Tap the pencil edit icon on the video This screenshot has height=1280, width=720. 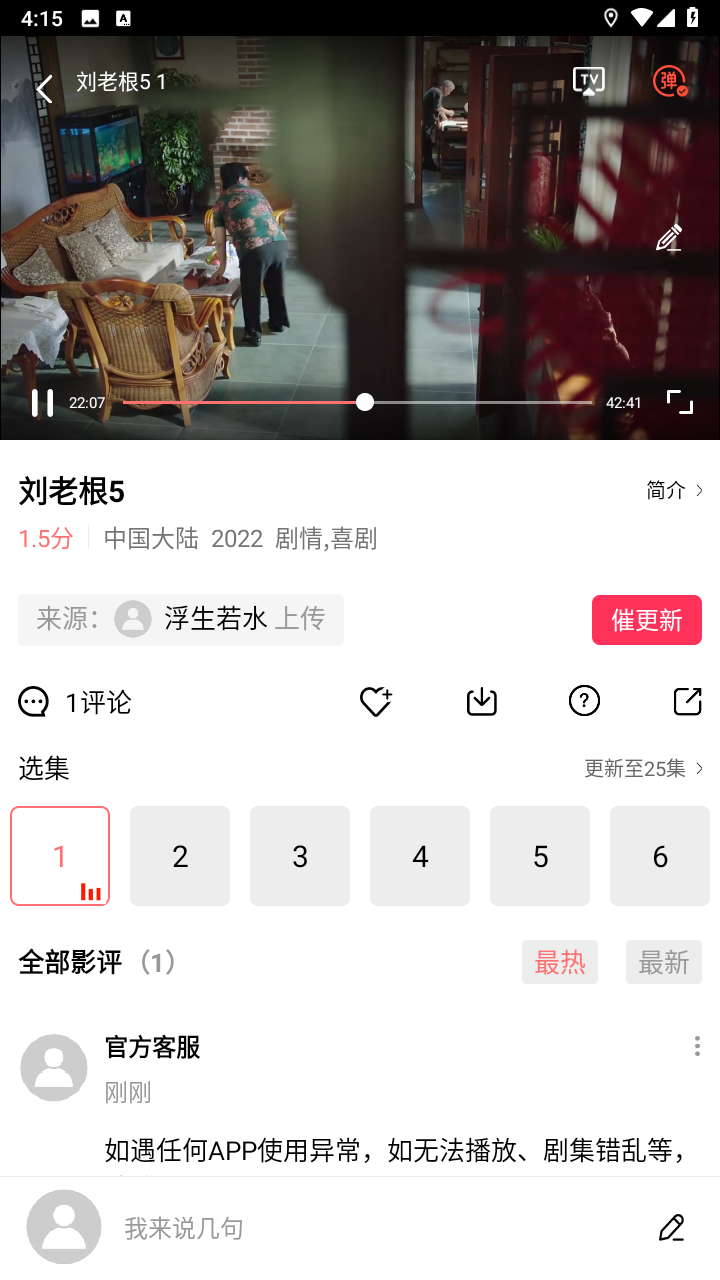click(x=667, y=237)
